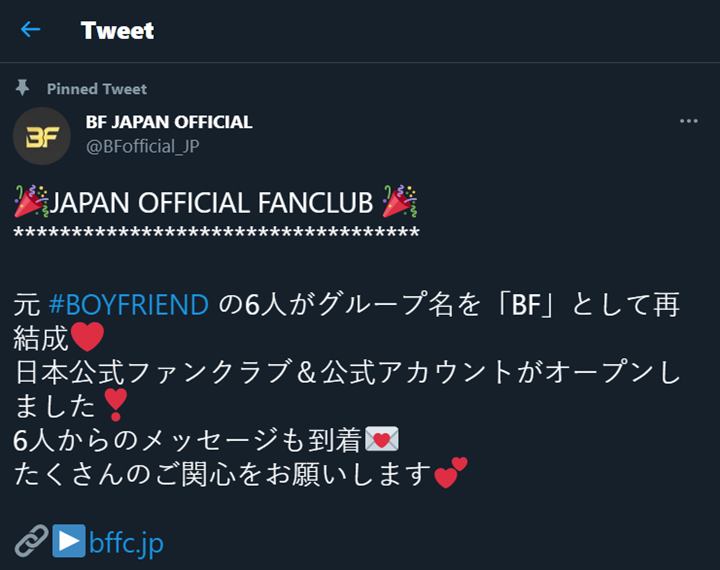Open BF JAPAN OFFICIAL profile picture
Image resolution: width=720 pixels, height=570 pixels.
tap(41, 136)
